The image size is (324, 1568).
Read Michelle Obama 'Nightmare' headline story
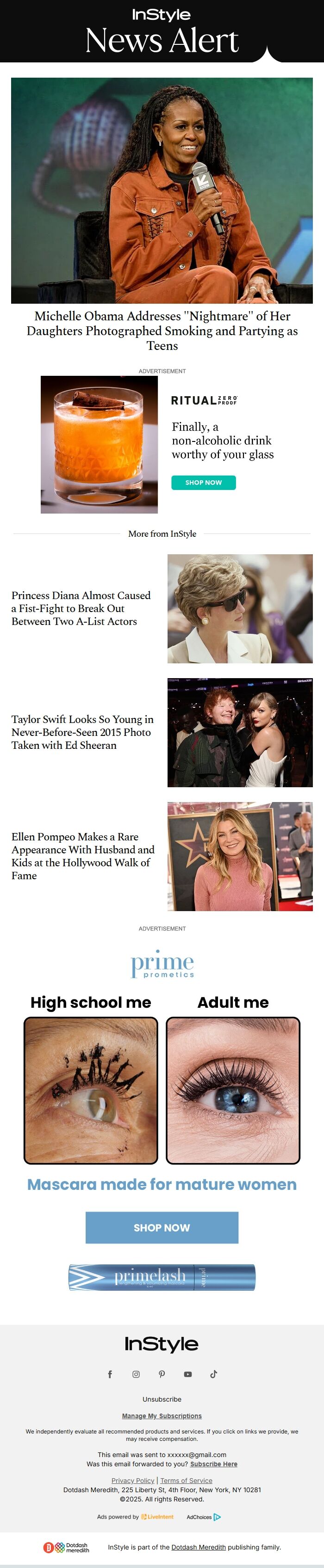(x=162, y=331)
